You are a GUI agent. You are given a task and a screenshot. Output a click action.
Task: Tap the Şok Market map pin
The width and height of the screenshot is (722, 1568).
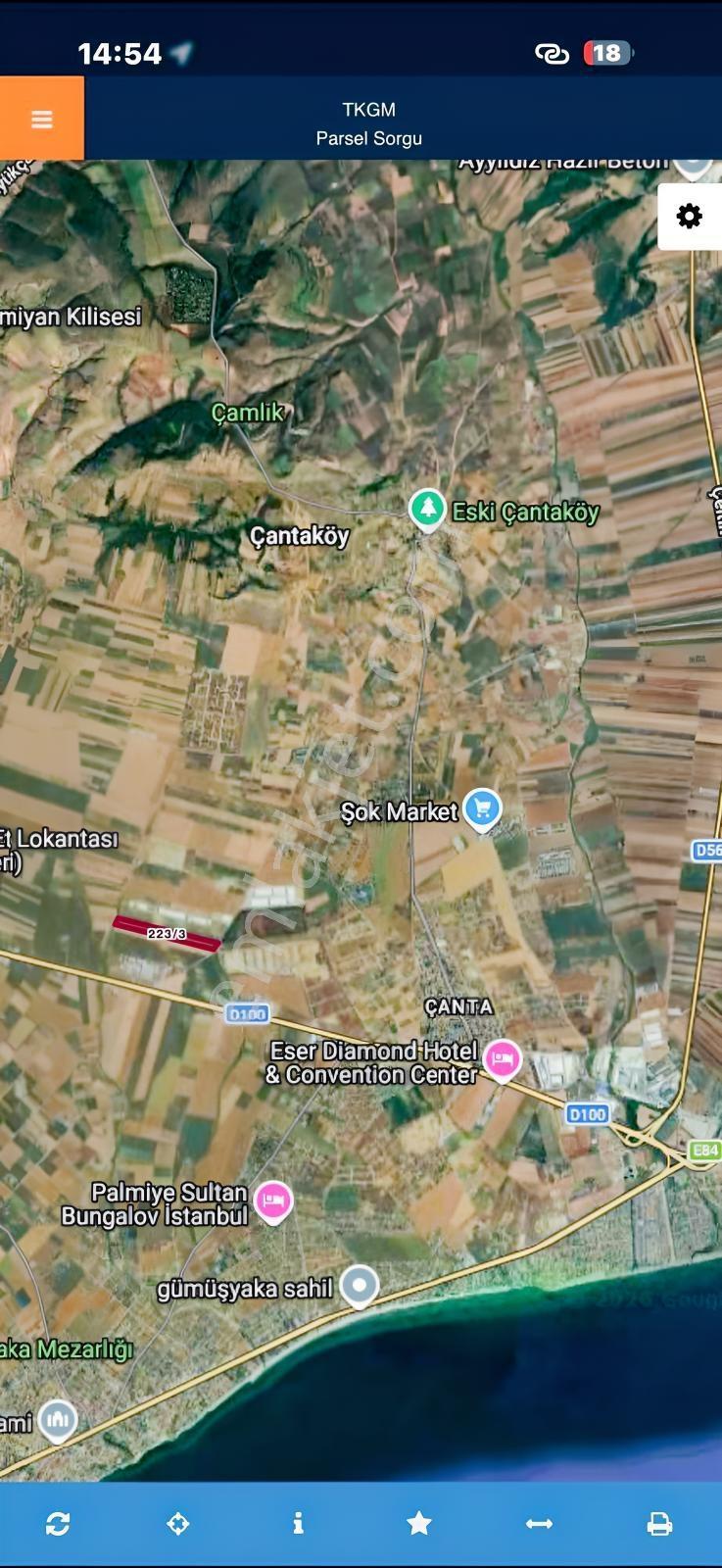point(481,810)
